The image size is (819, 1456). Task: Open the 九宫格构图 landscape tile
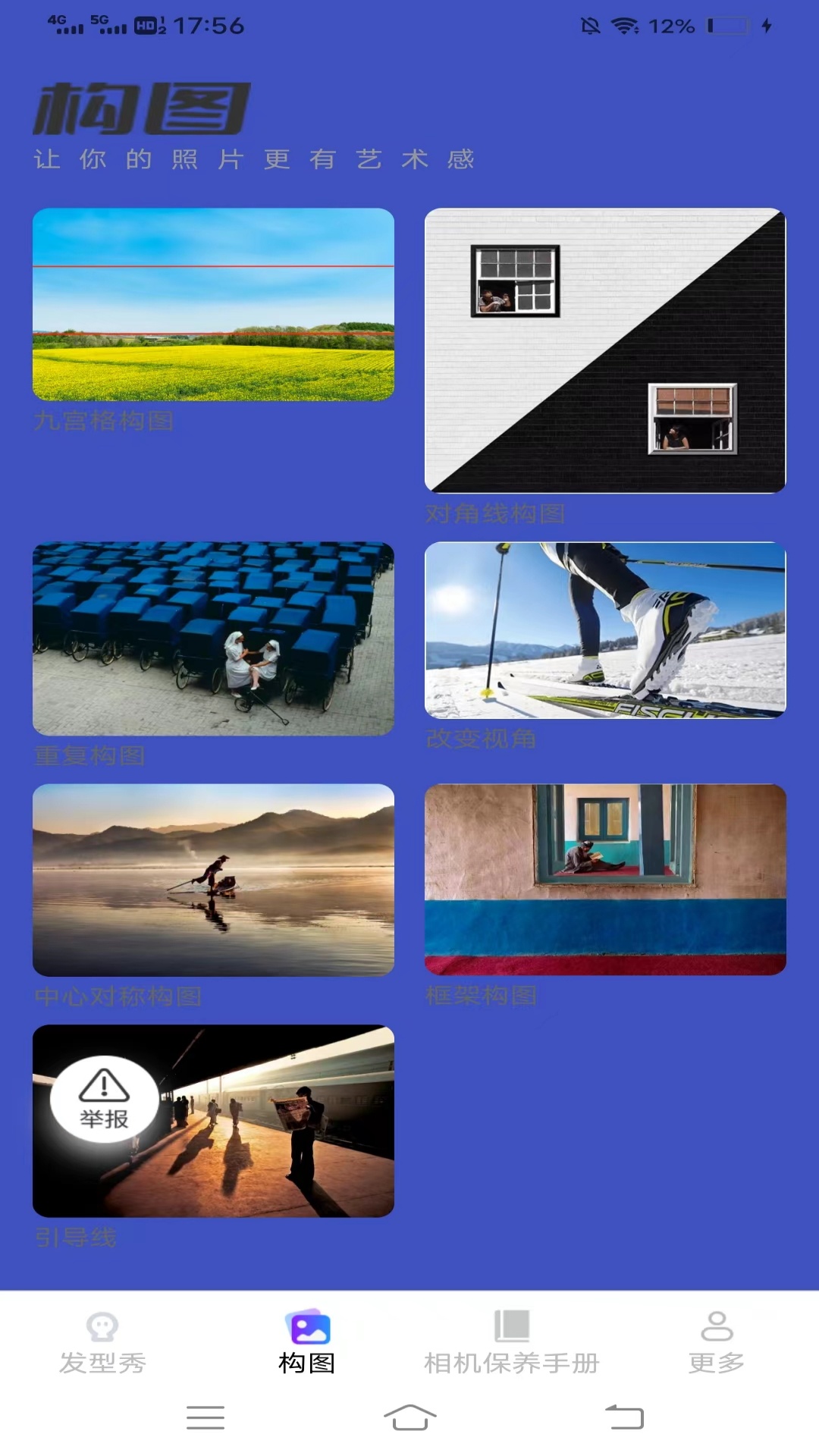(x=213, y=304)
